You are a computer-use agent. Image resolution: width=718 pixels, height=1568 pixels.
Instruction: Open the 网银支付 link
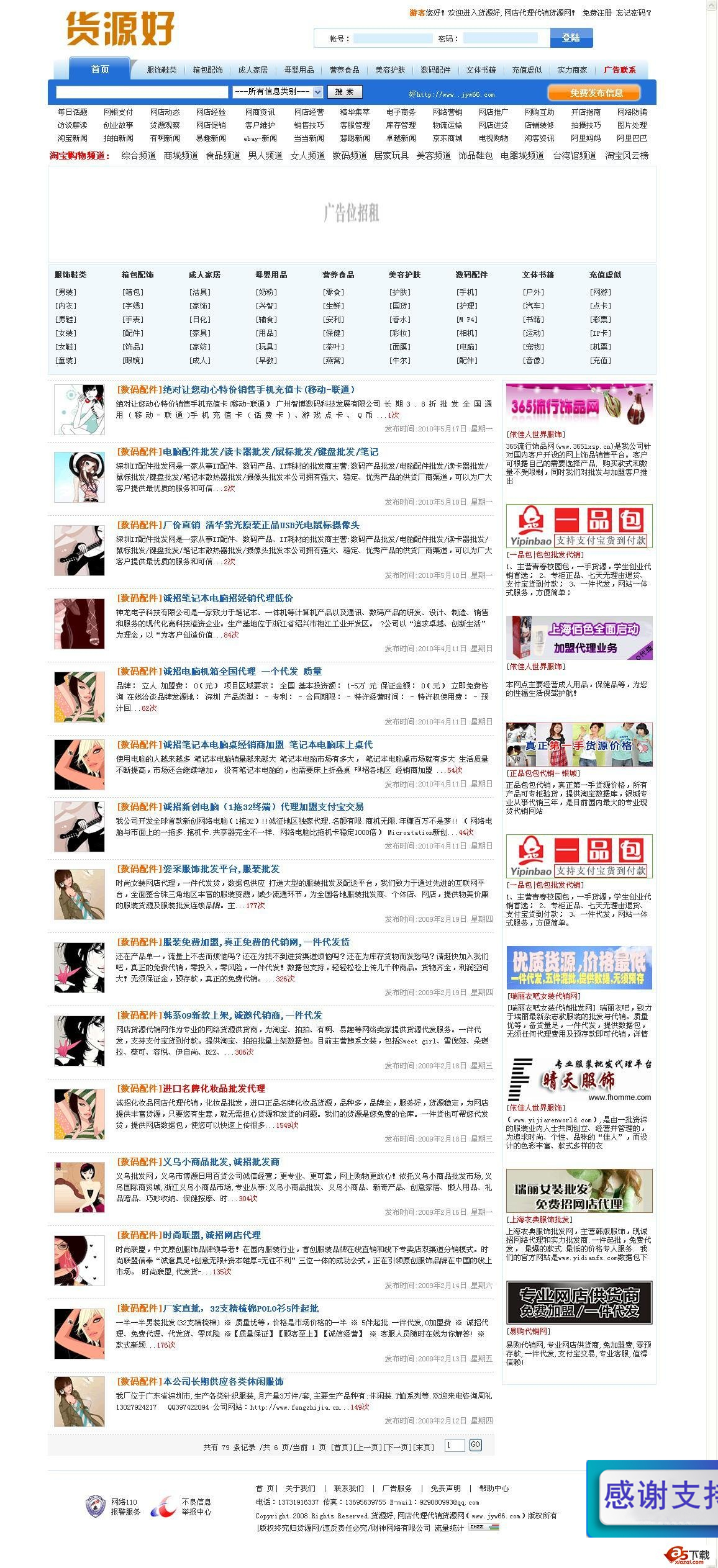118,112
